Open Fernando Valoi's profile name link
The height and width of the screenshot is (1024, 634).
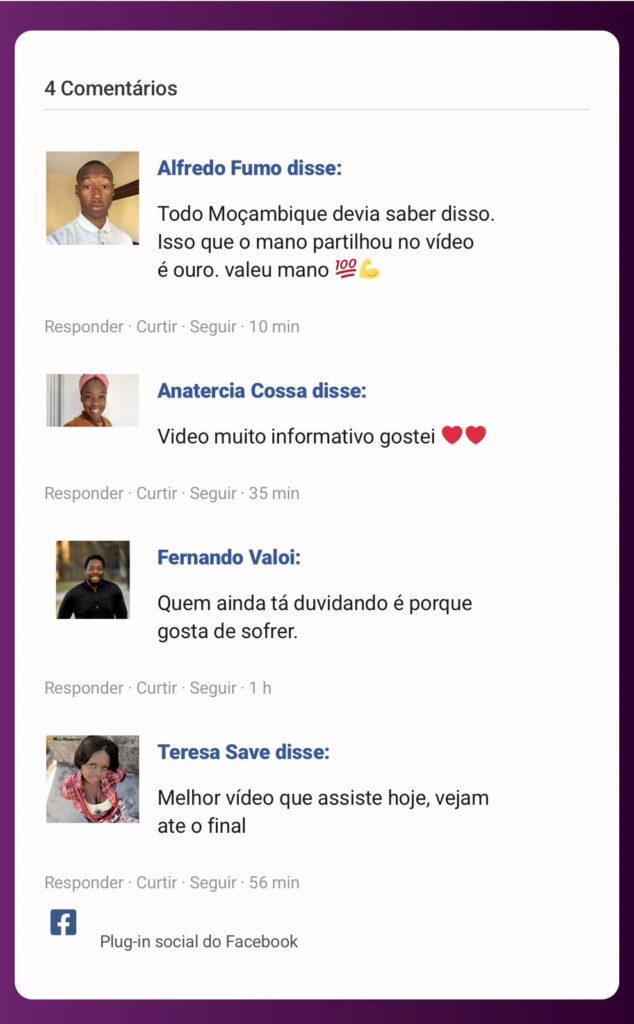click(228, 557)
